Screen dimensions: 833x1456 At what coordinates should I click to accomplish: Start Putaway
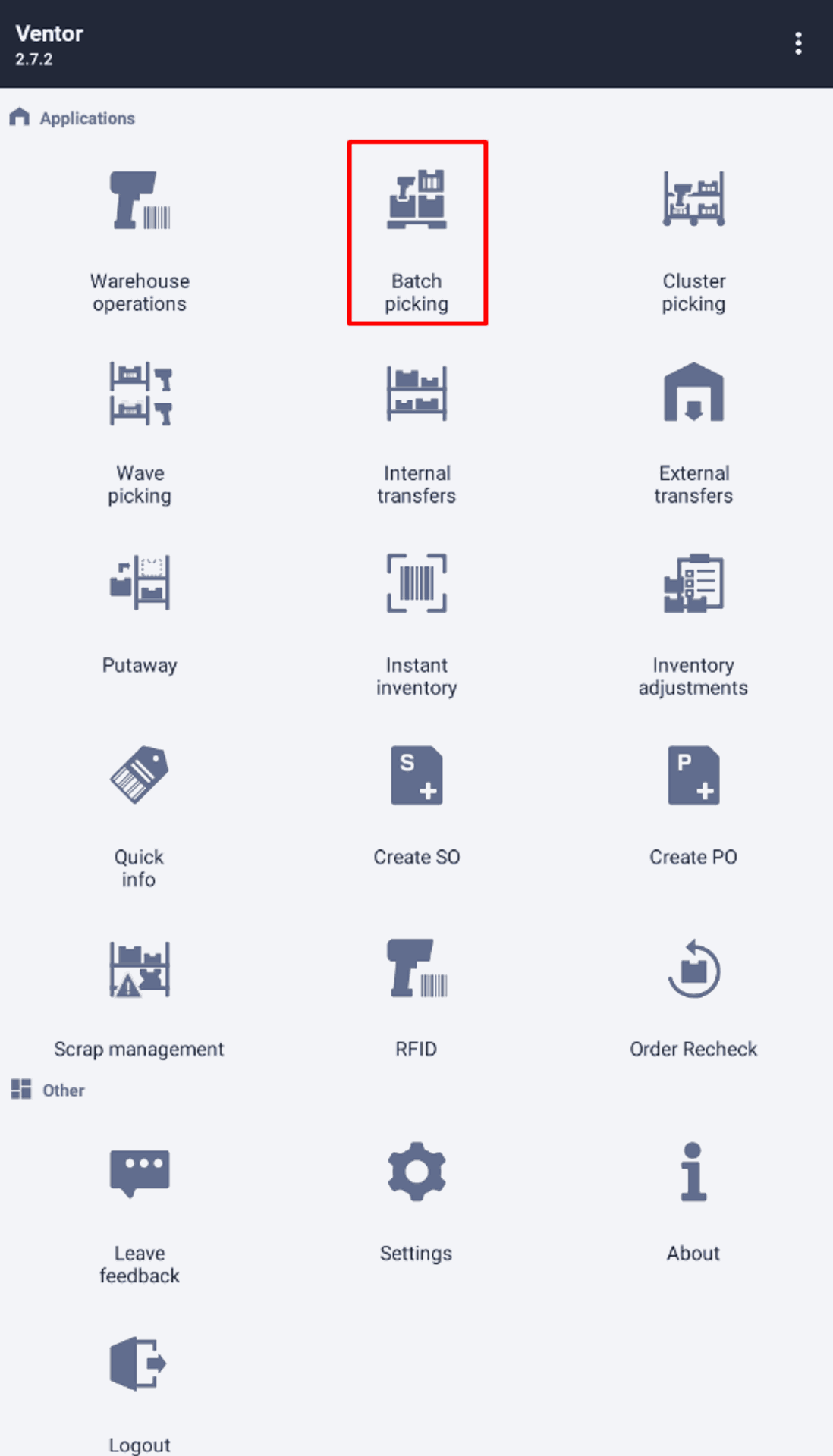[140, 613]
